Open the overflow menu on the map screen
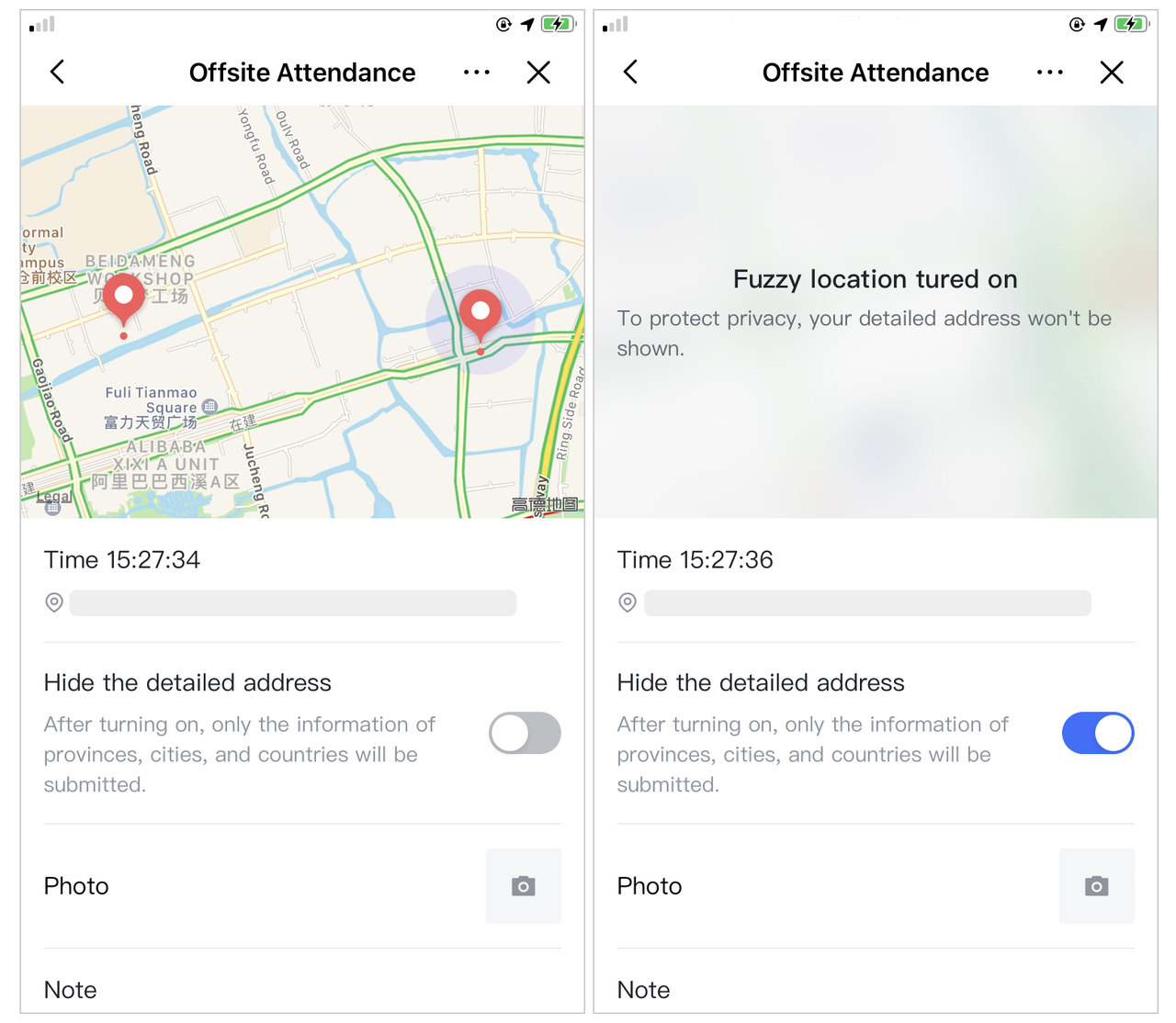 (477, 73)
